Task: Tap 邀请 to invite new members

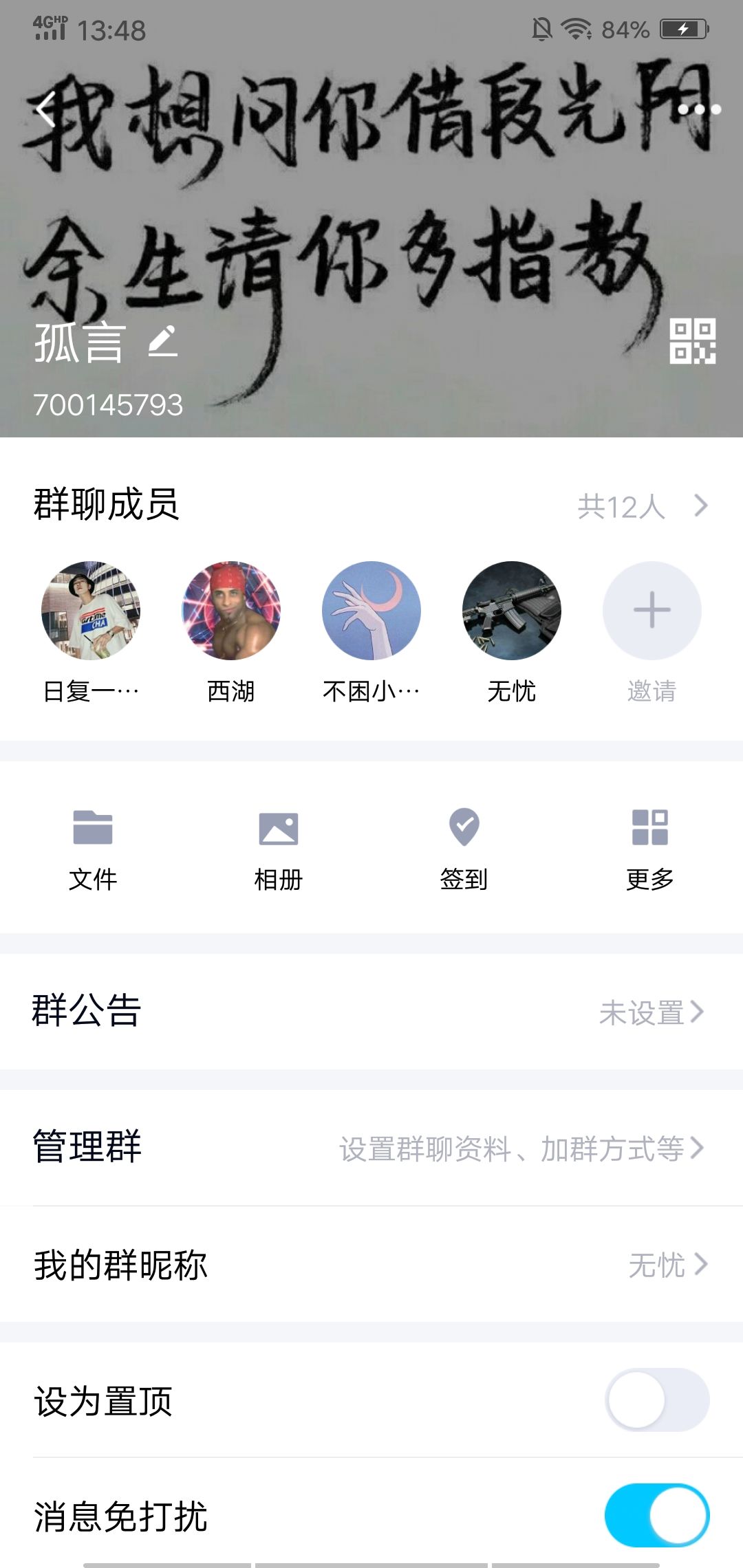Action: coord(652,611)
